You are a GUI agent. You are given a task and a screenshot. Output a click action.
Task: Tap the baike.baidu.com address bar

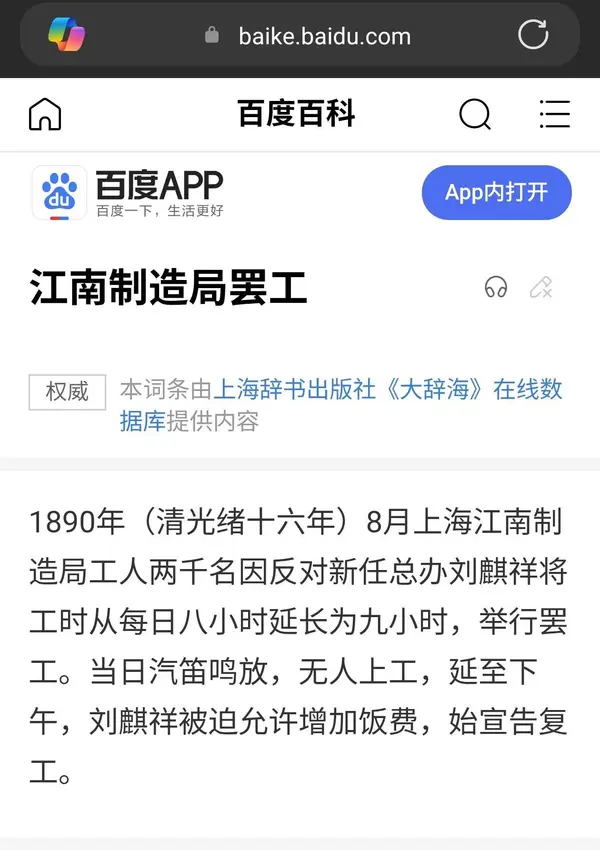[310, 36]
